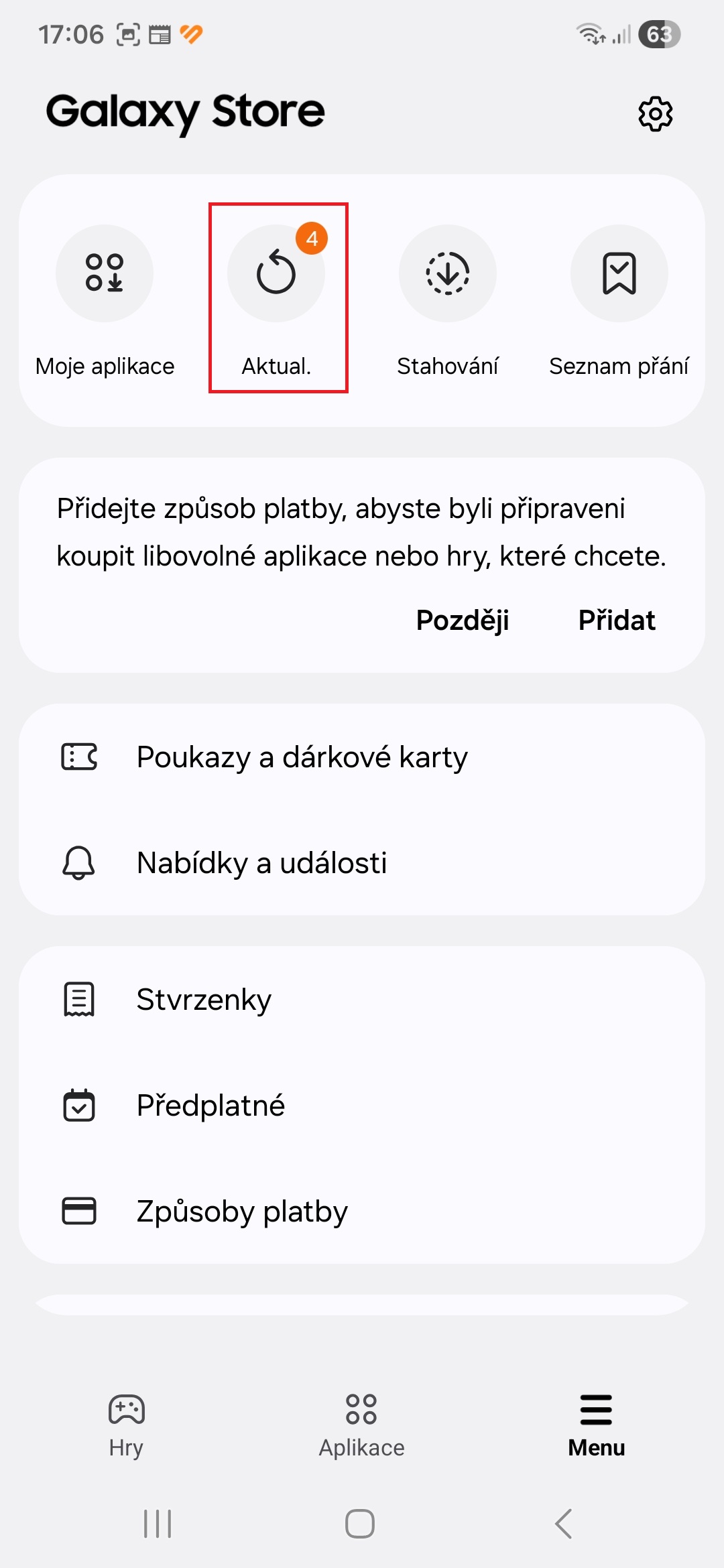Open Nabídky a události
Viewport: 724px width, 1568px height.
tap(261, 863)
